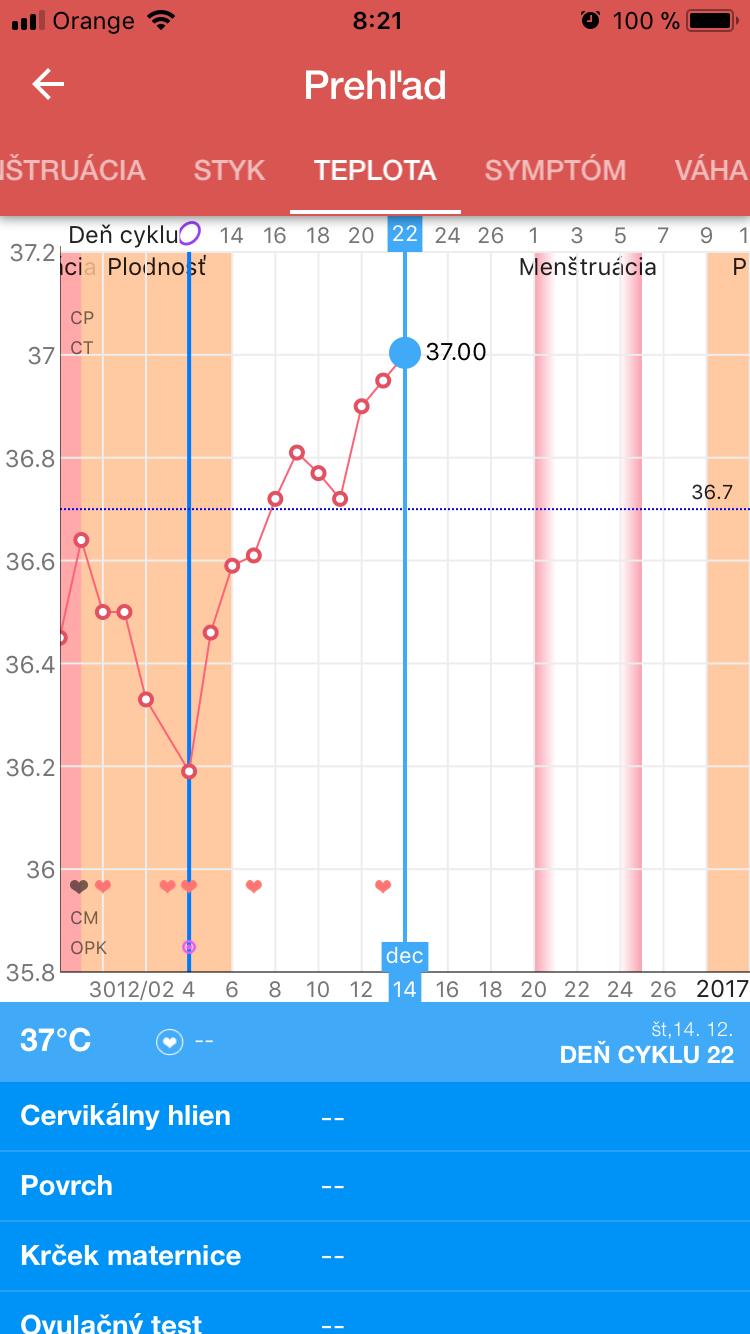The height and width of the screenshot is (1334, 750).
Task: Open the Krček maternice row
Action: coord(375,1256)
